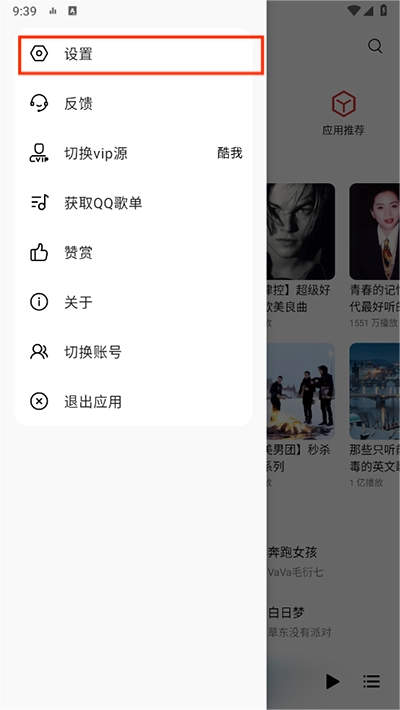
Task: Select 切换vip源 to change source
Action: click(133, 154)
